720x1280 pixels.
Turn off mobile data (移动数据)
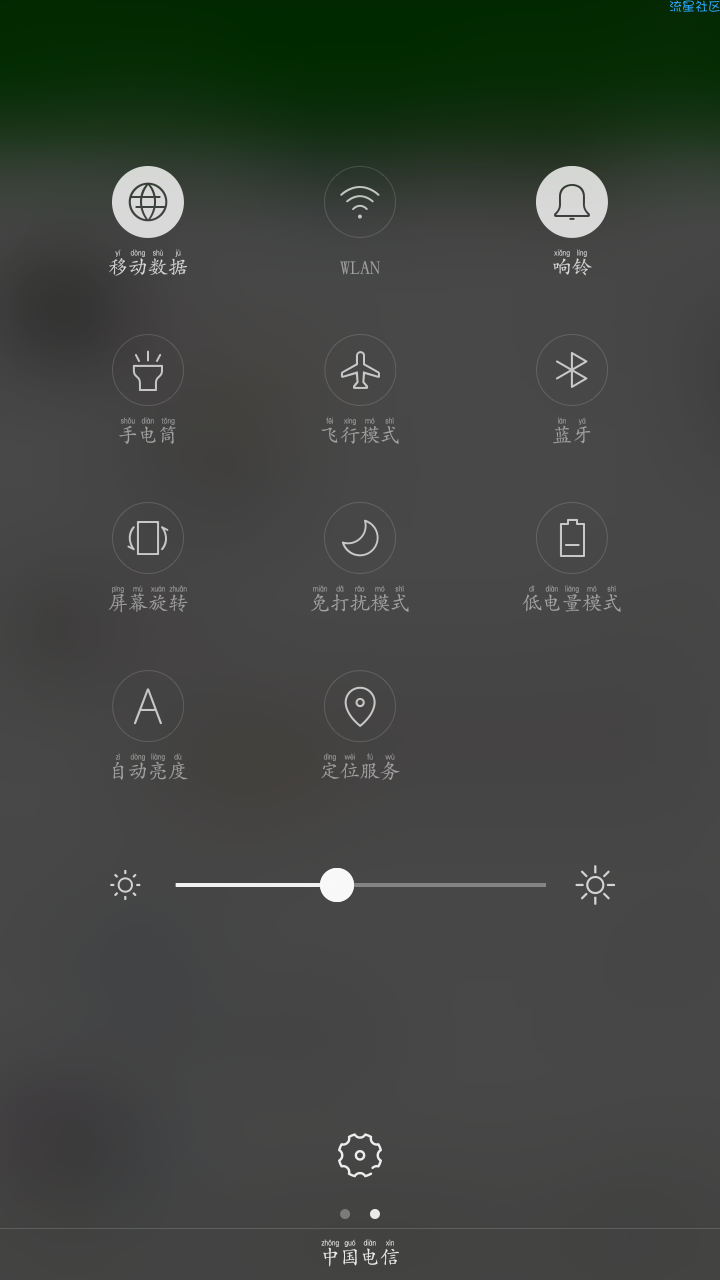click(148, 202)
